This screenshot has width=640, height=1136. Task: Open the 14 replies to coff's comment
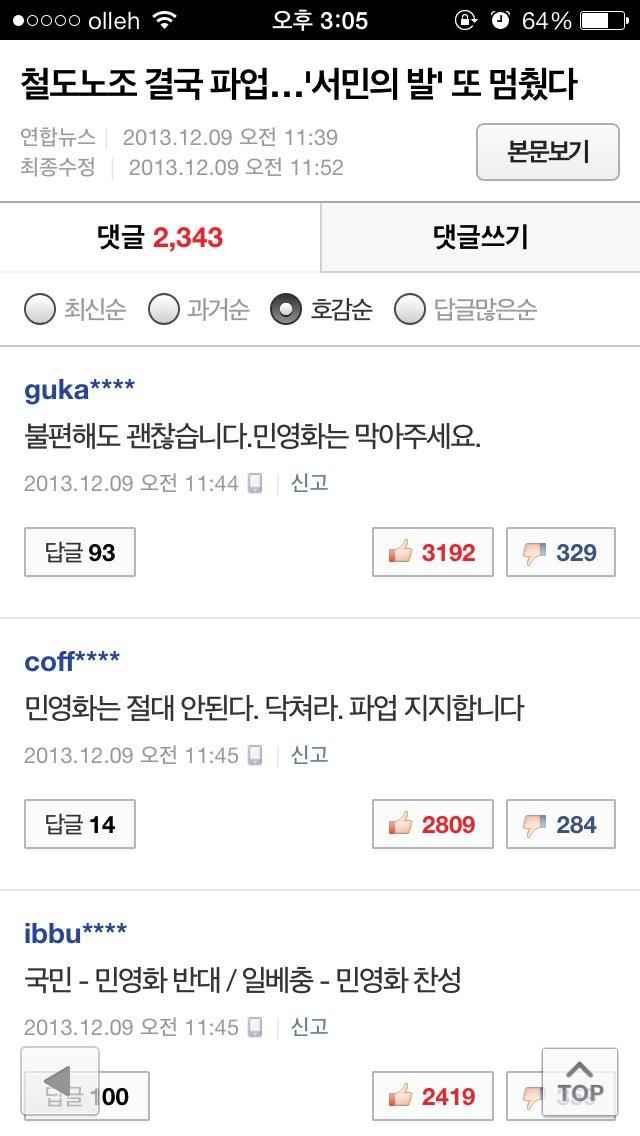point(80,825)
